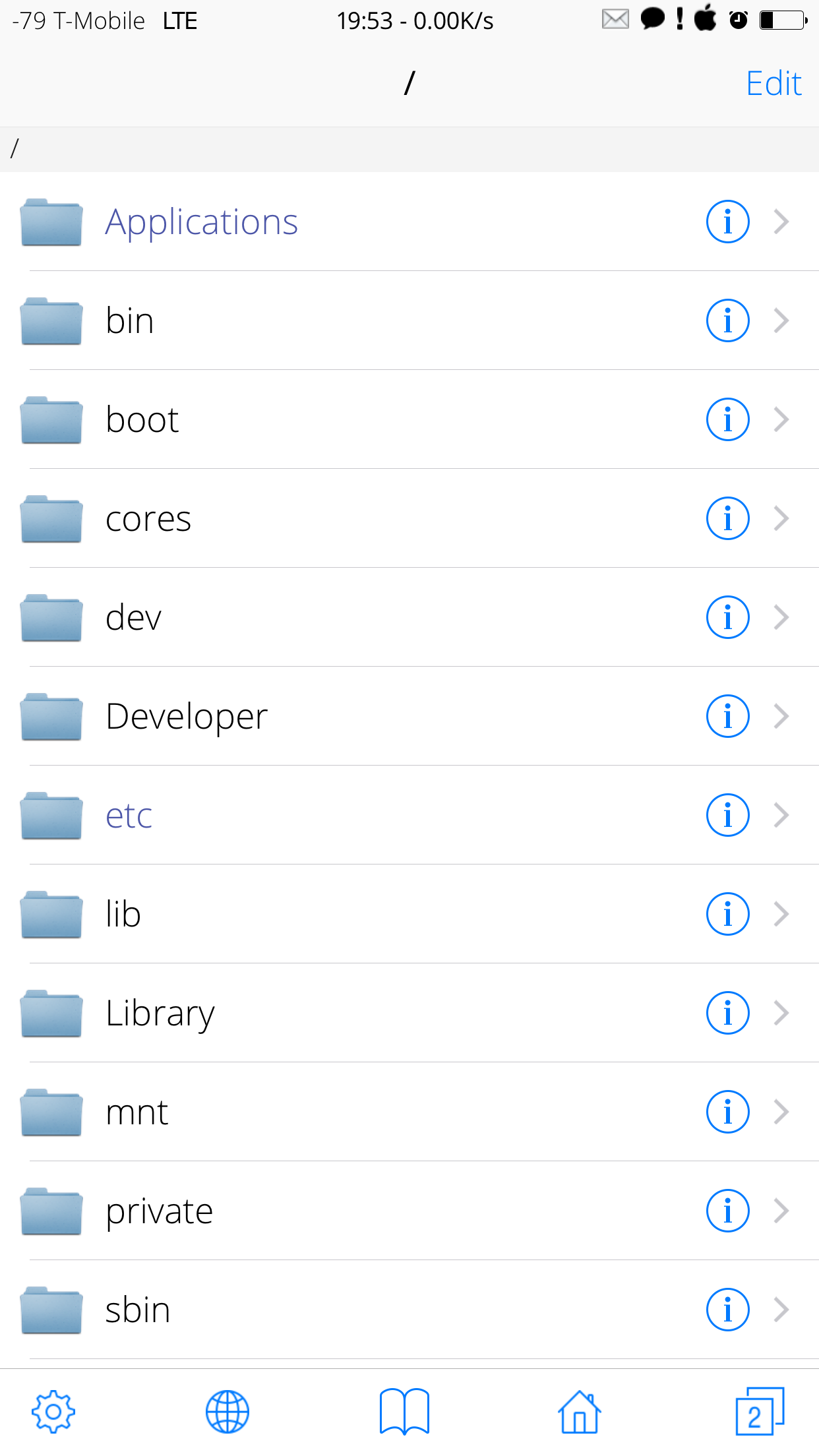Screen dimensions: 819x1456
Task: Tap the Edit button
Action: 773,84
